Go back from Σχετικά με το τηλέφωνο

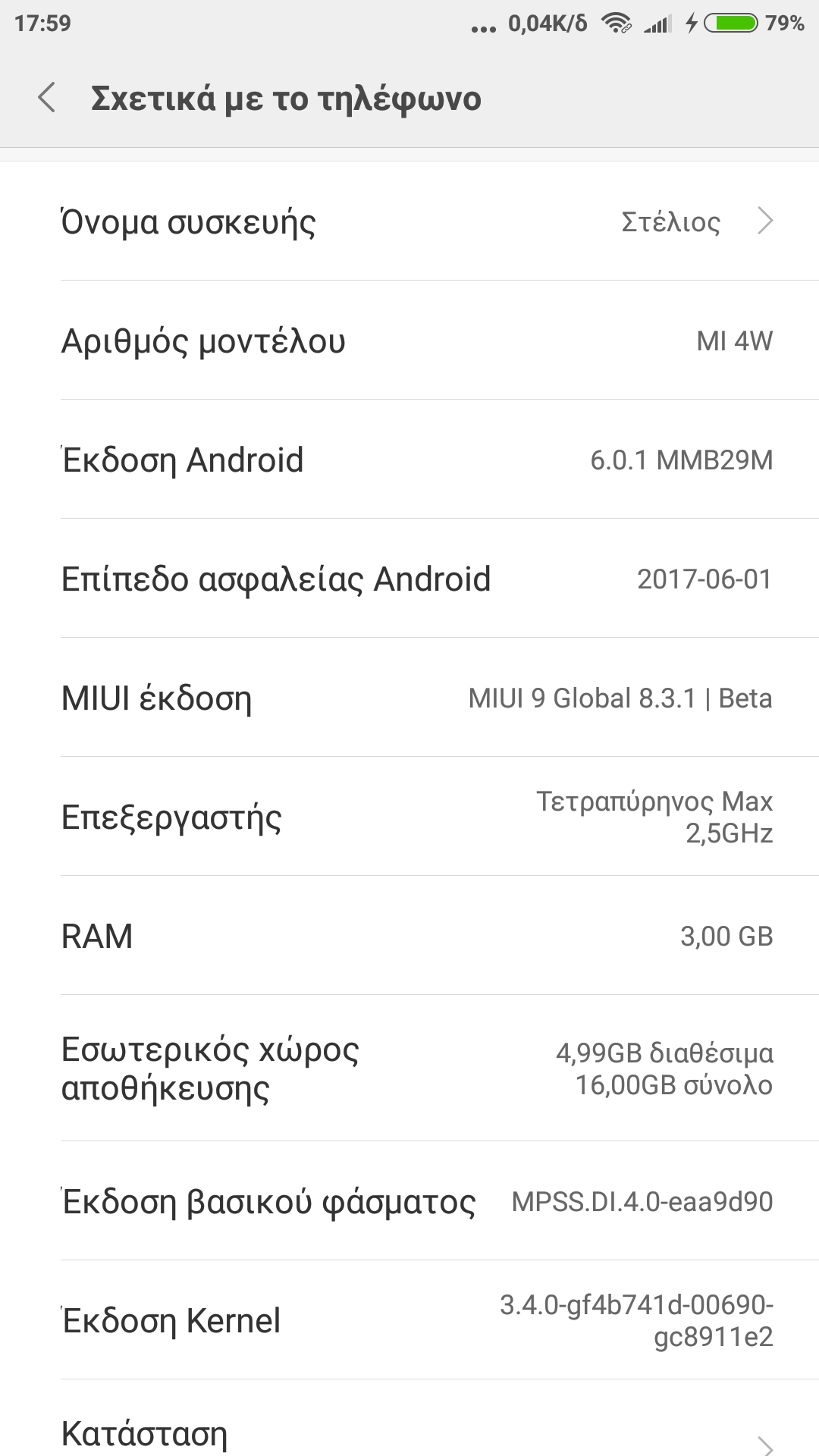pyautogui.click(x=47, y=98)
